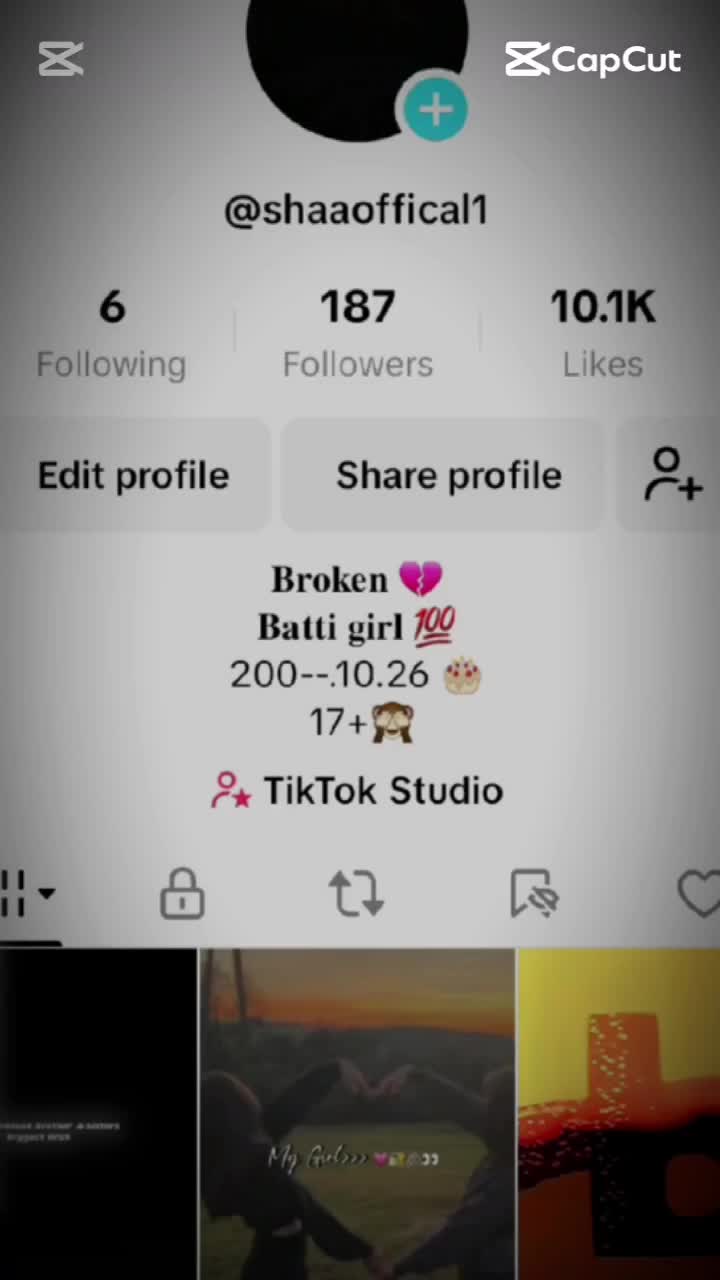Screen dimensions: 720x1280
Task: Open the yellow and red video thumbnail
Action: pos(619,1115)
